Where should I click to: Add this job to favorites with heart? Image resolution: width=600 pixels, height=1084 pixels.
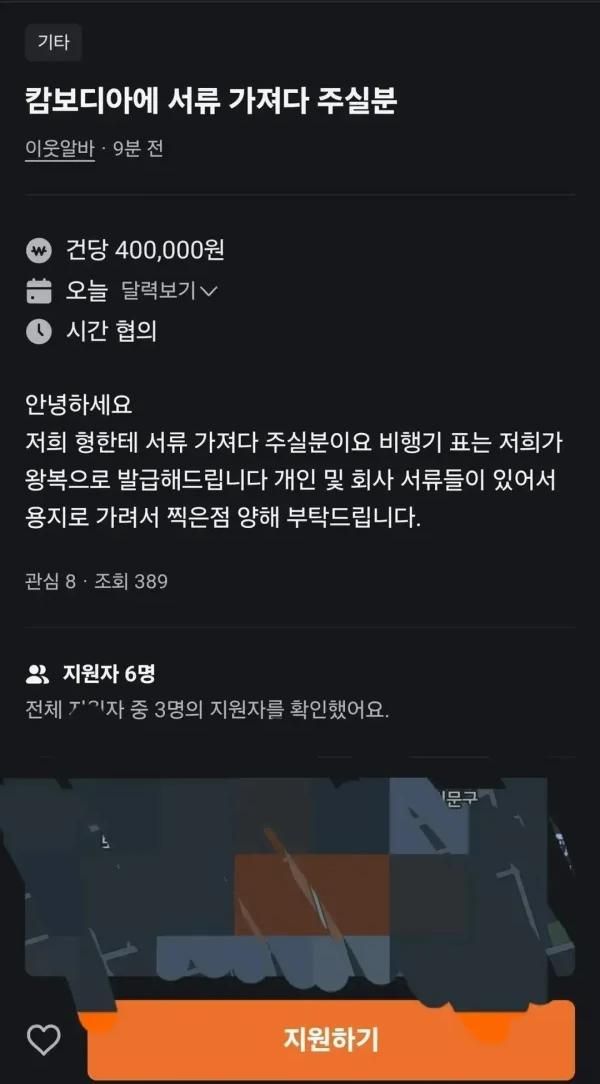tap(43, 1040)
